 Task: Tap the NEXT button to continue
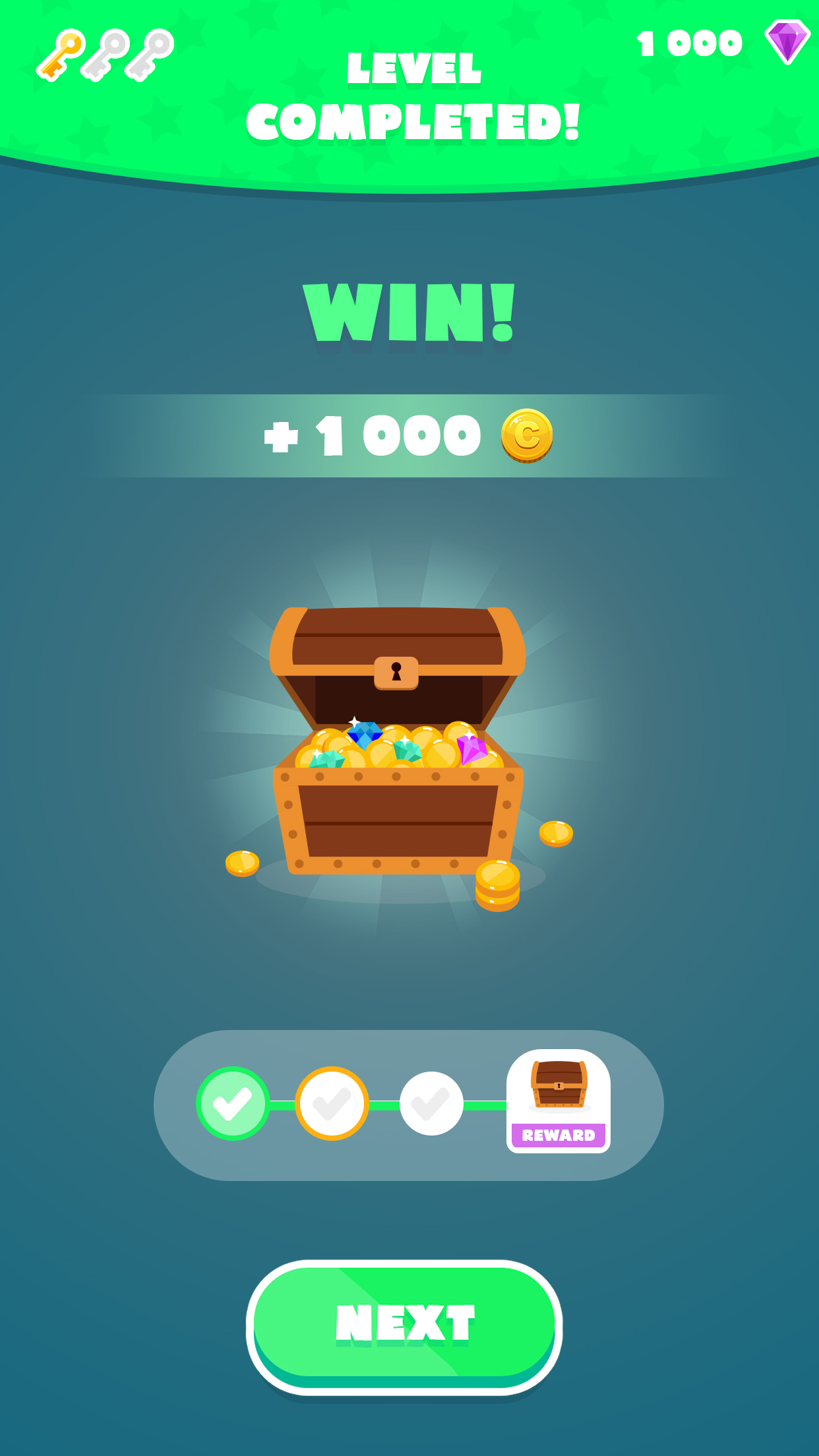pyautogui.click(x=404, y=1327)
